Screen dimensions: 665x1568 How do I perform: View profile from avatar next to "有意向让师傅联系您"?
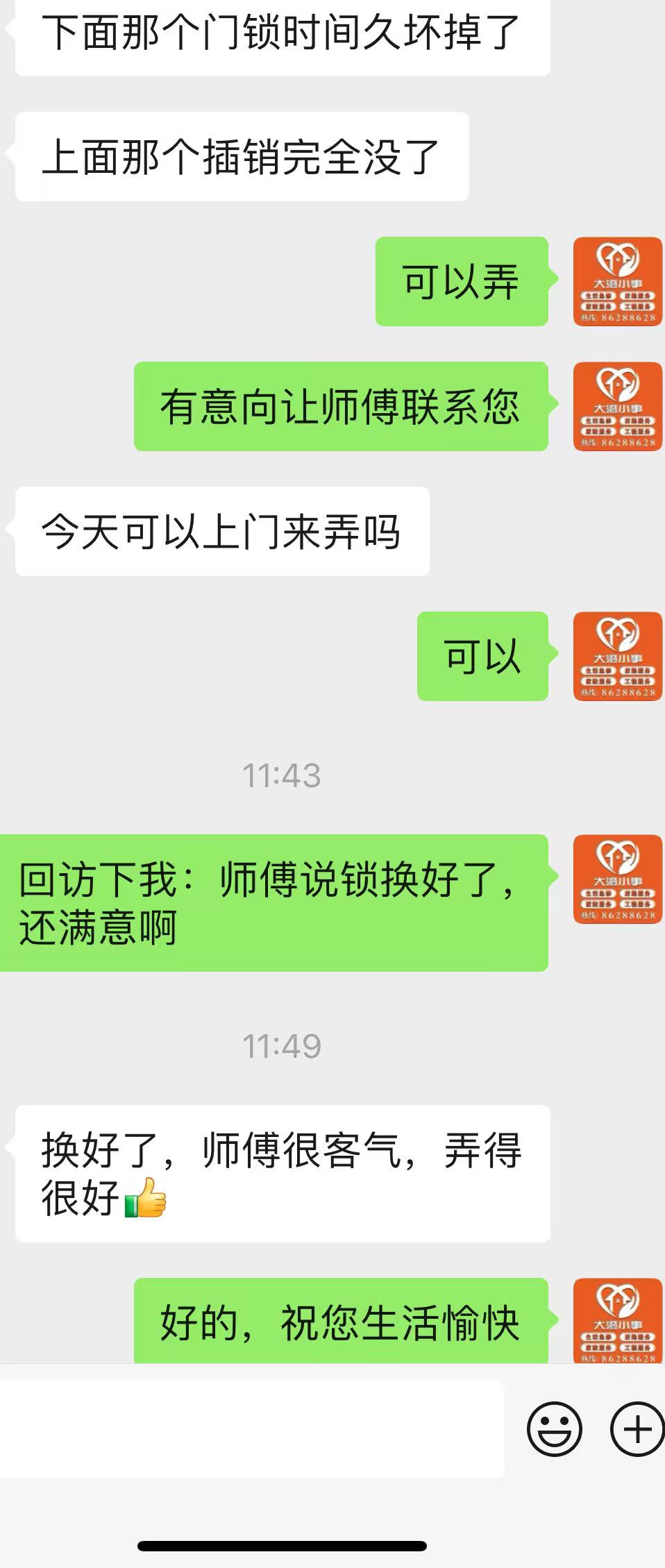point(617,406)
